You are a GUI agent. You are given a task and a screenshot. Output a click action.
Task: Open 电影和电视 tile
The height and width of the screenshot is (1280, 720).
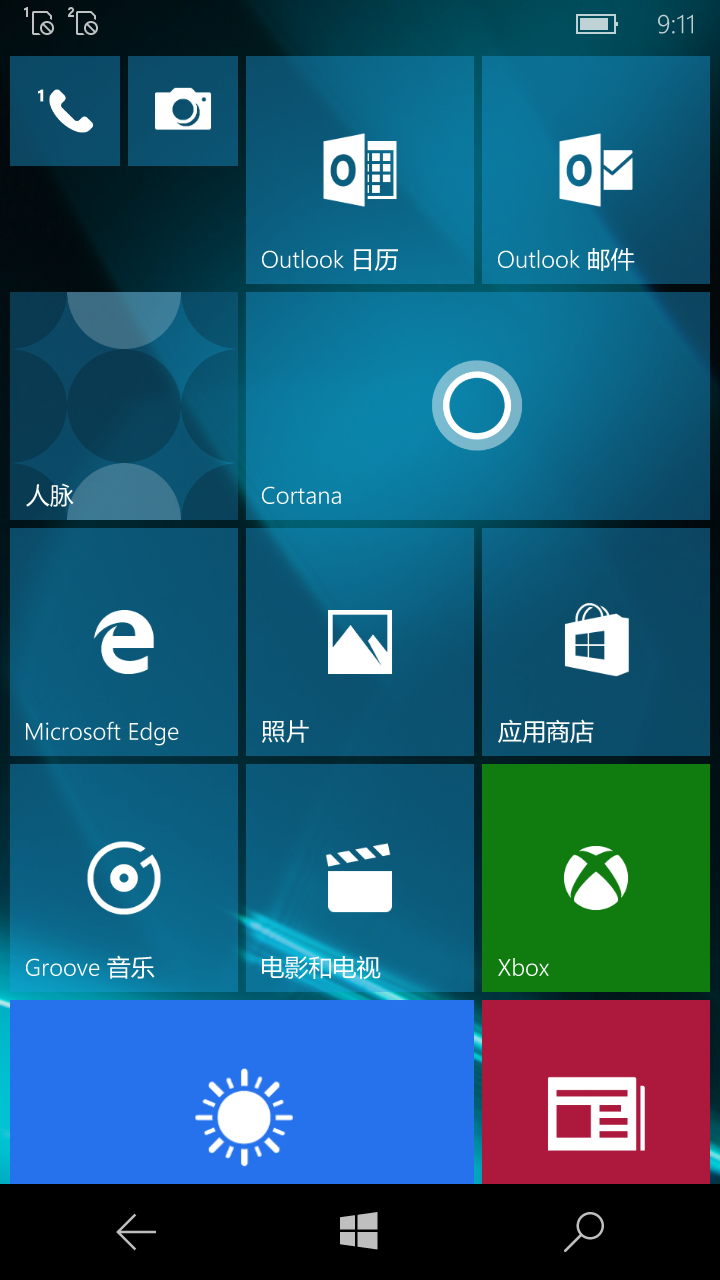[360, 878]
